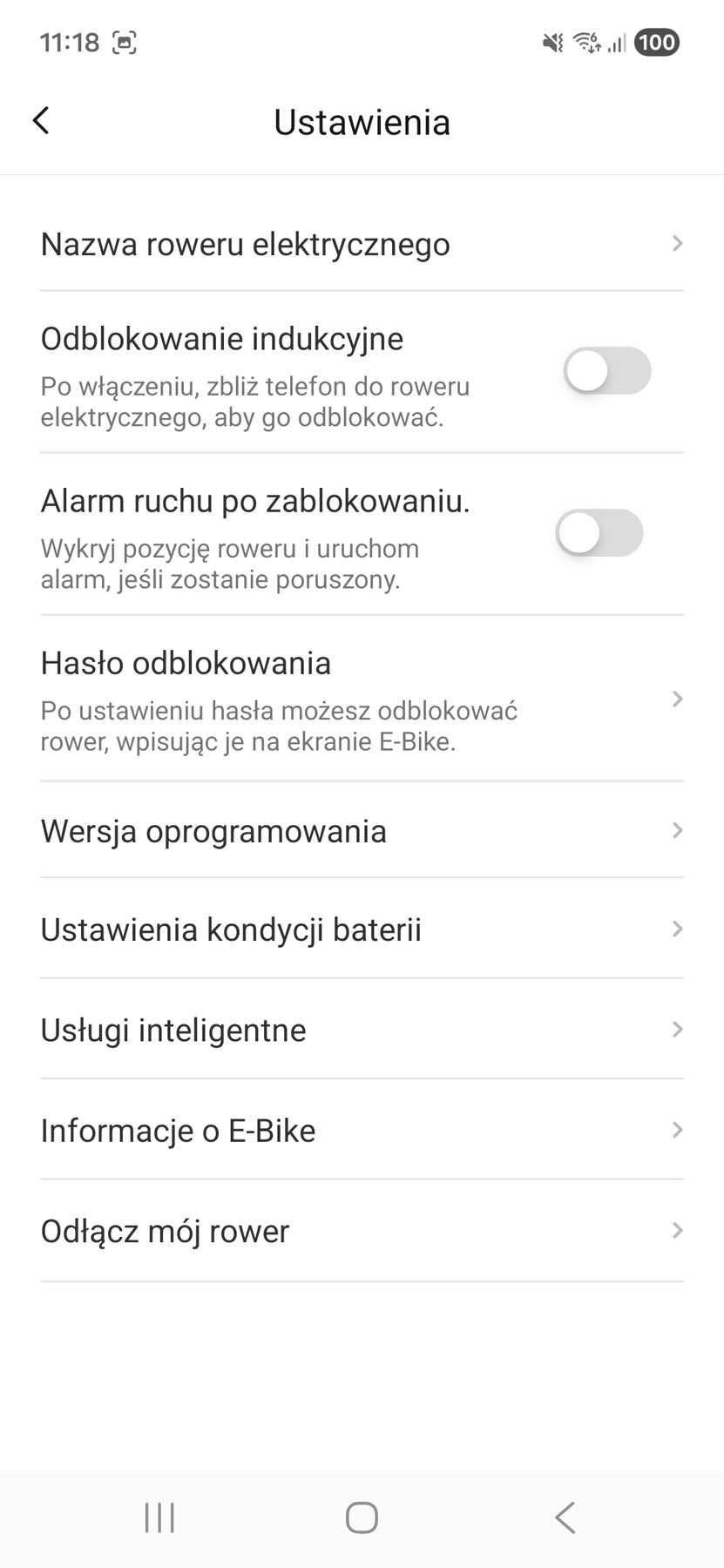
Task: Tap the back arrow next to Ustawienia
Action: (40, 120)
